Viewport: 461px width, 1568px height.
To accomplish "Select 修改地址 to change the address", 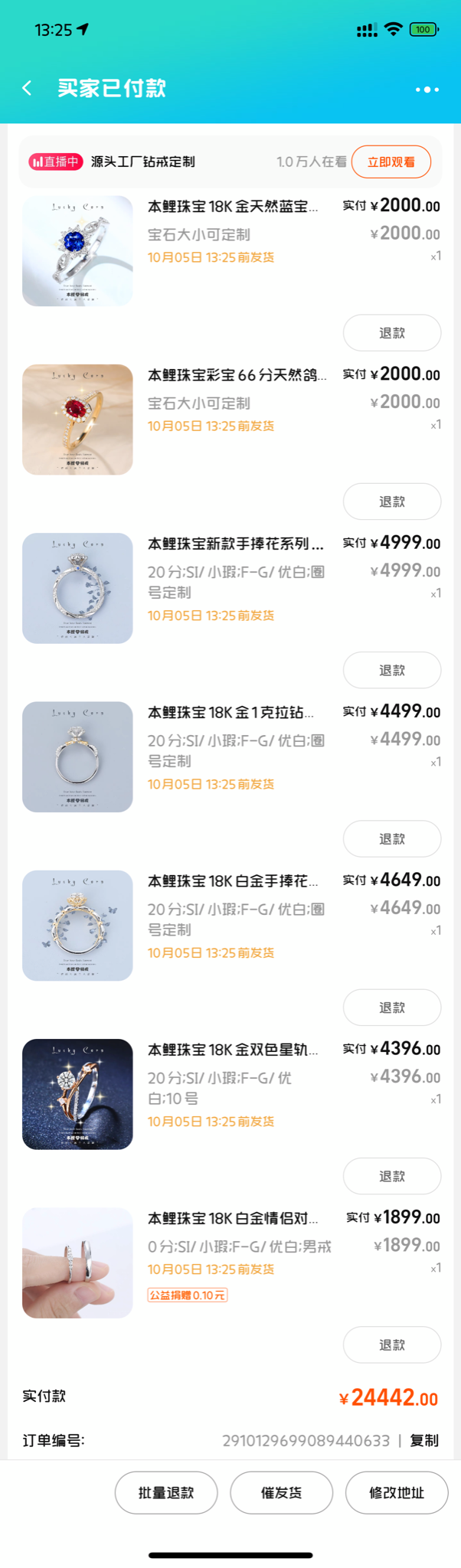I will [x=396, y=1492].
